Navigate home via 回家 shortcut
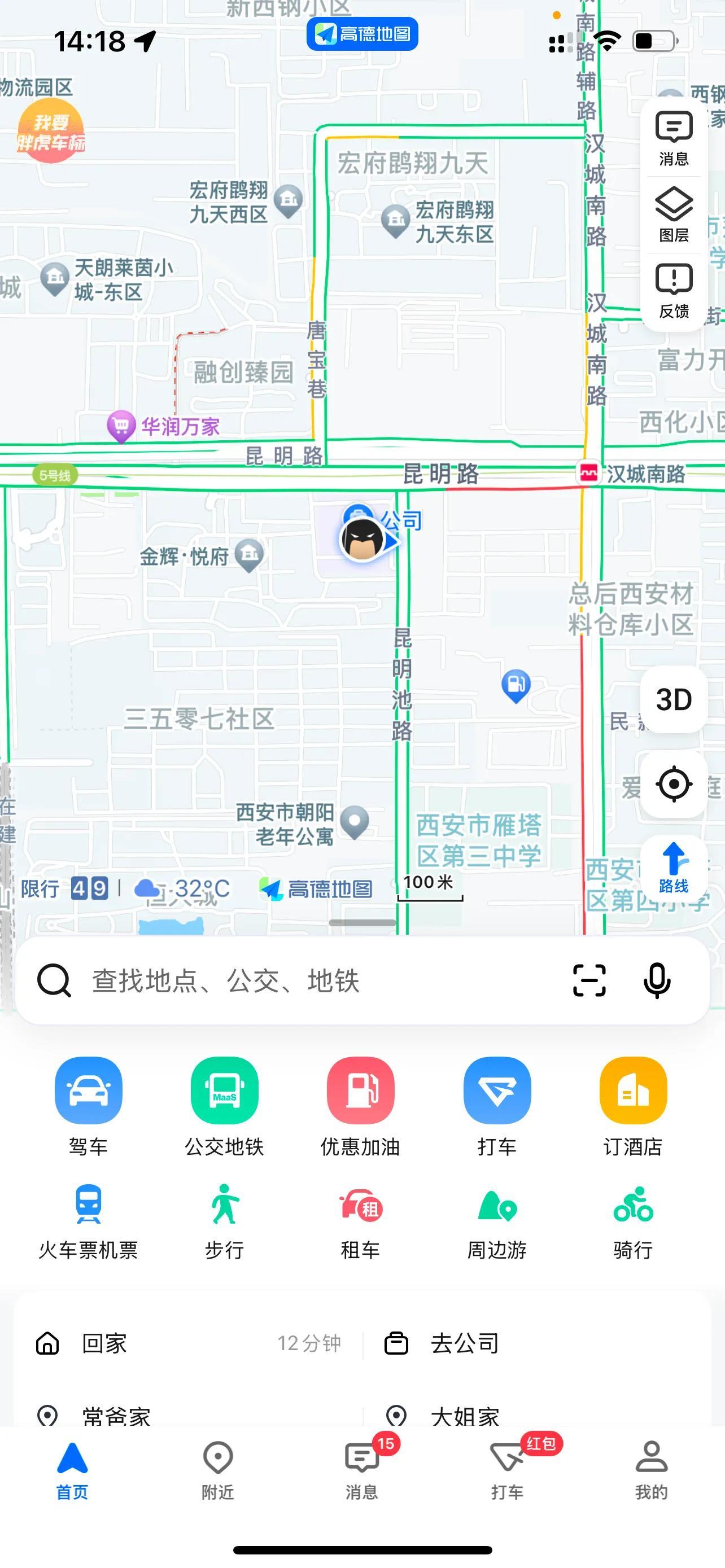 (x=103, y=1343)
